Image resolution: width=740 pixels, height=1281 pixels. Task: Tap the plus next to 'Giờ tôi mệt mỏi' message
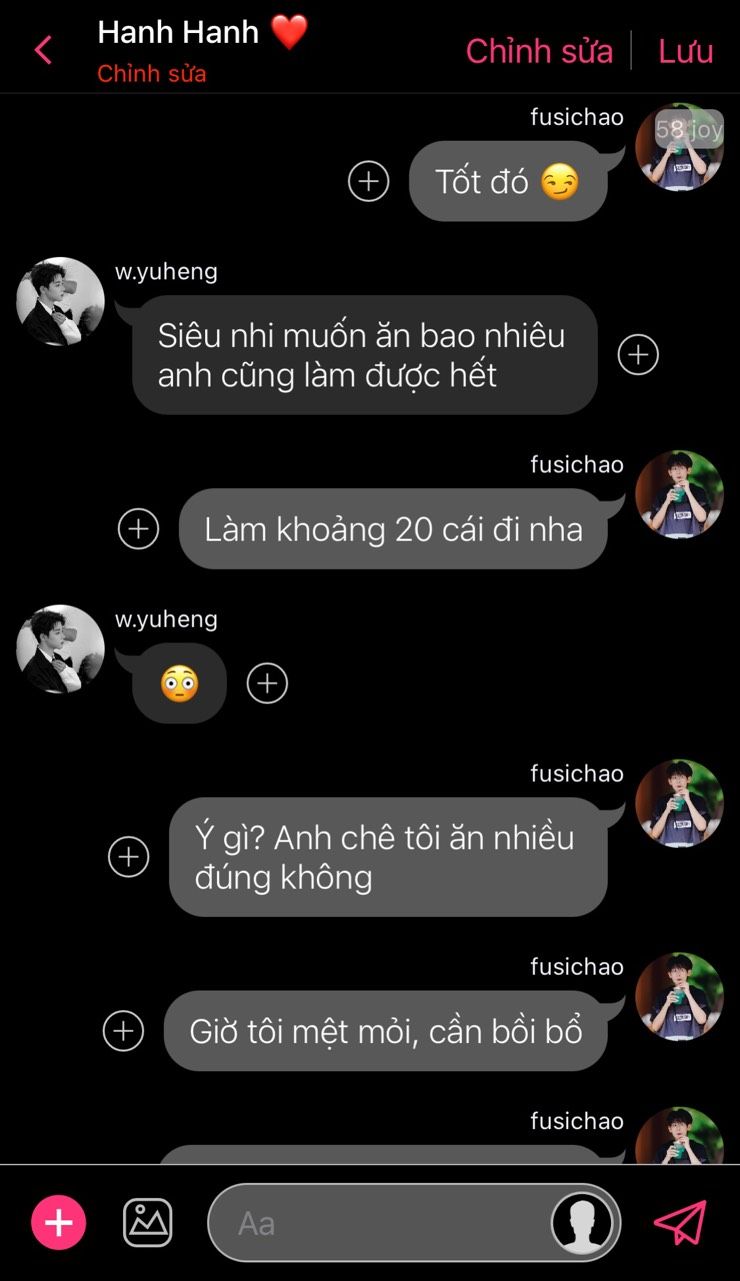click(x=123, y=1031)
